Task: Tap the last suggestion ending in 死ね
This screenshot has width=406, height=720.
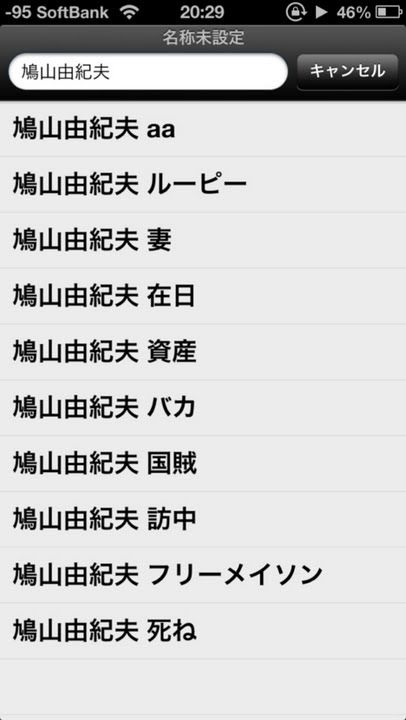Action: click(203, 631)
